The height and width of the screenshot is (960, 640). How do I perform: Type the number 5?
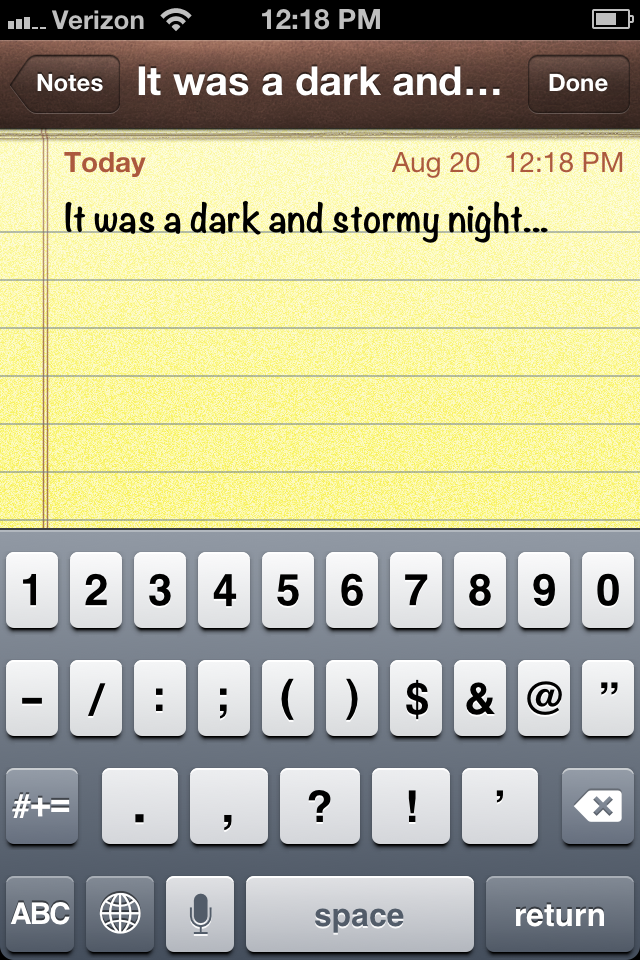tap(288, 590)
